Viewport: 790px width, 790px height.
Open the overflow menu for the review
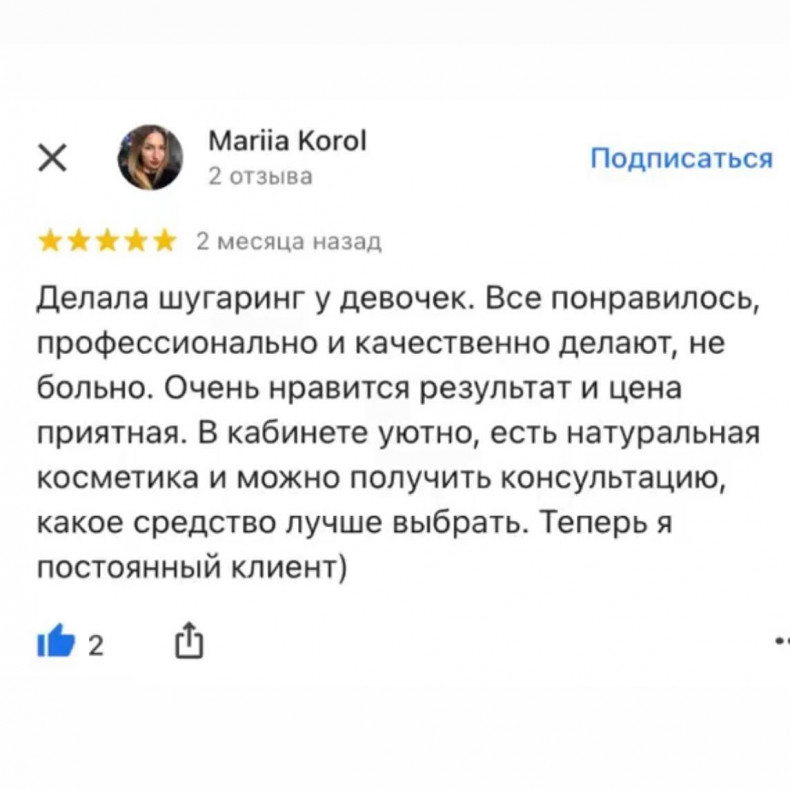781,640
